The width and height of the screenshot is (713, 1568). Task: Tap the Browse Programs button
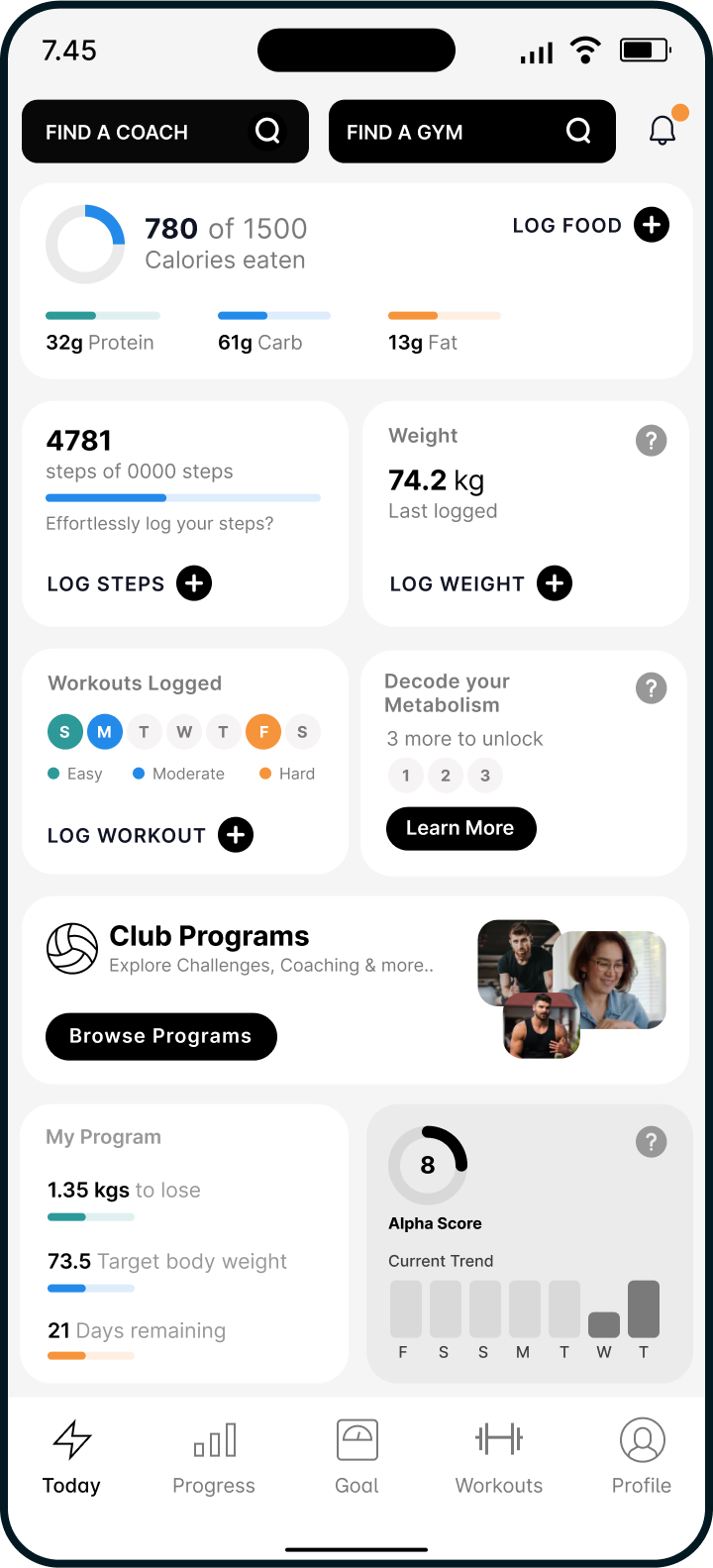(160, 1036)
